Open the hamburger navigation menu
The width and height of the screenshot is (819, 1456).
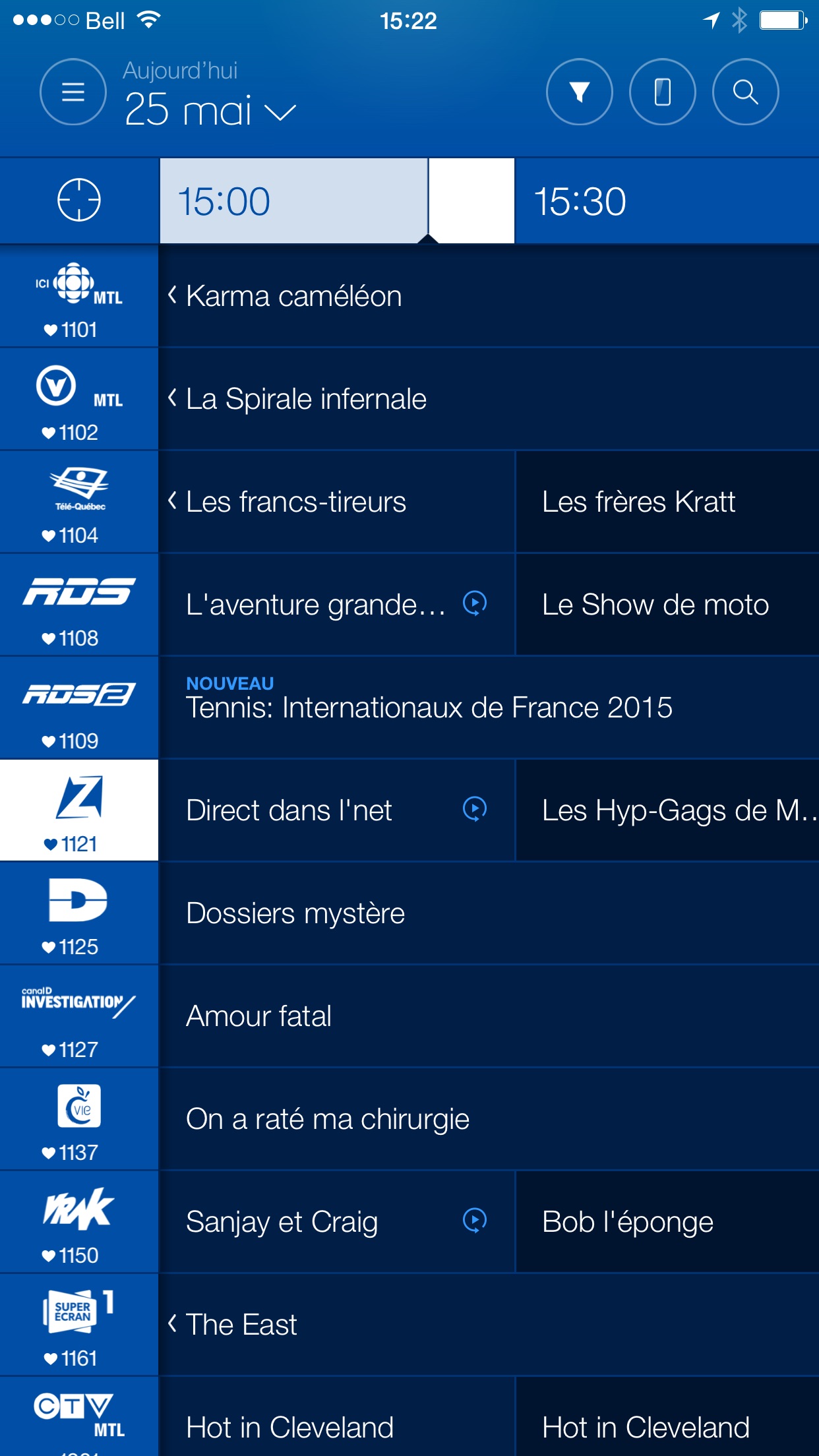[x=73, y=91]
